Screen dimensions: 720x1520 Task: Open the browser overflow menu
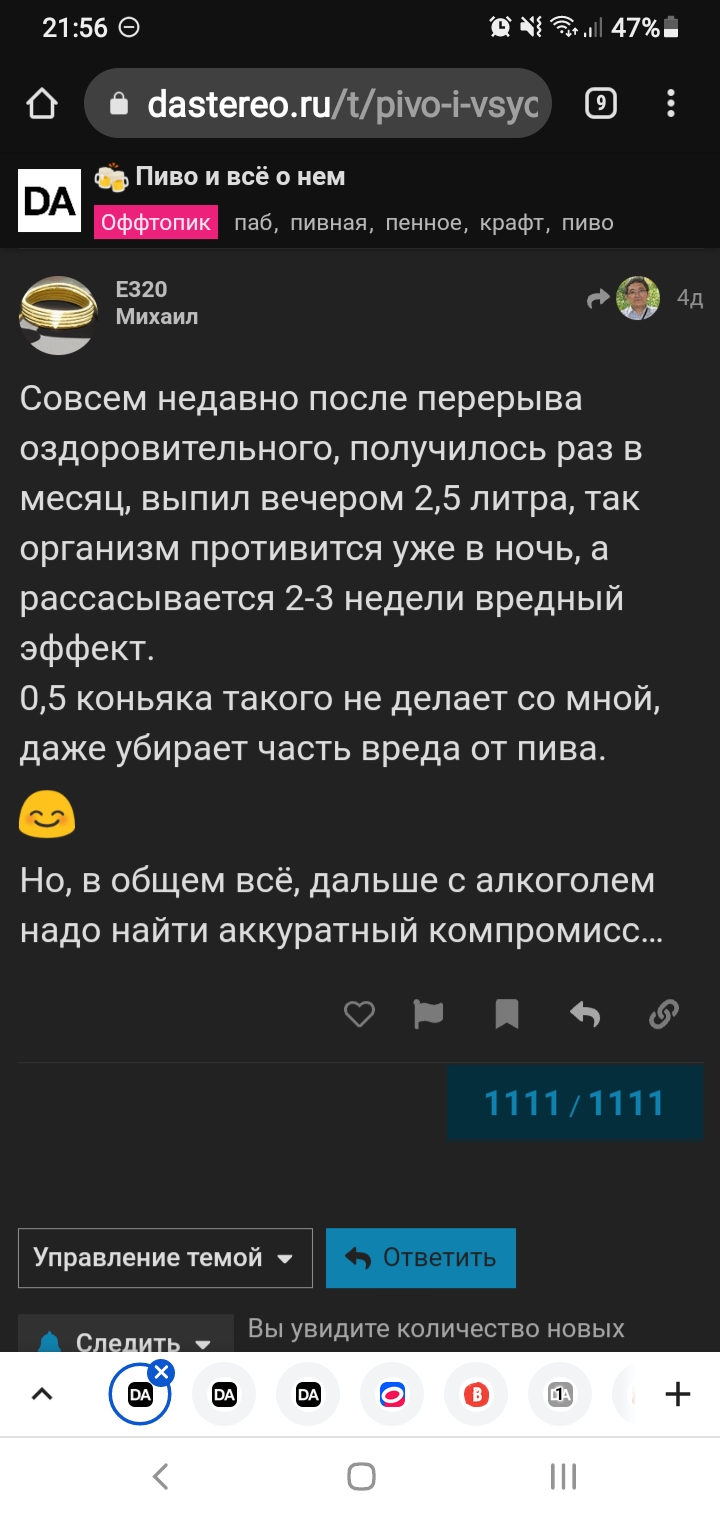(671, 103)
